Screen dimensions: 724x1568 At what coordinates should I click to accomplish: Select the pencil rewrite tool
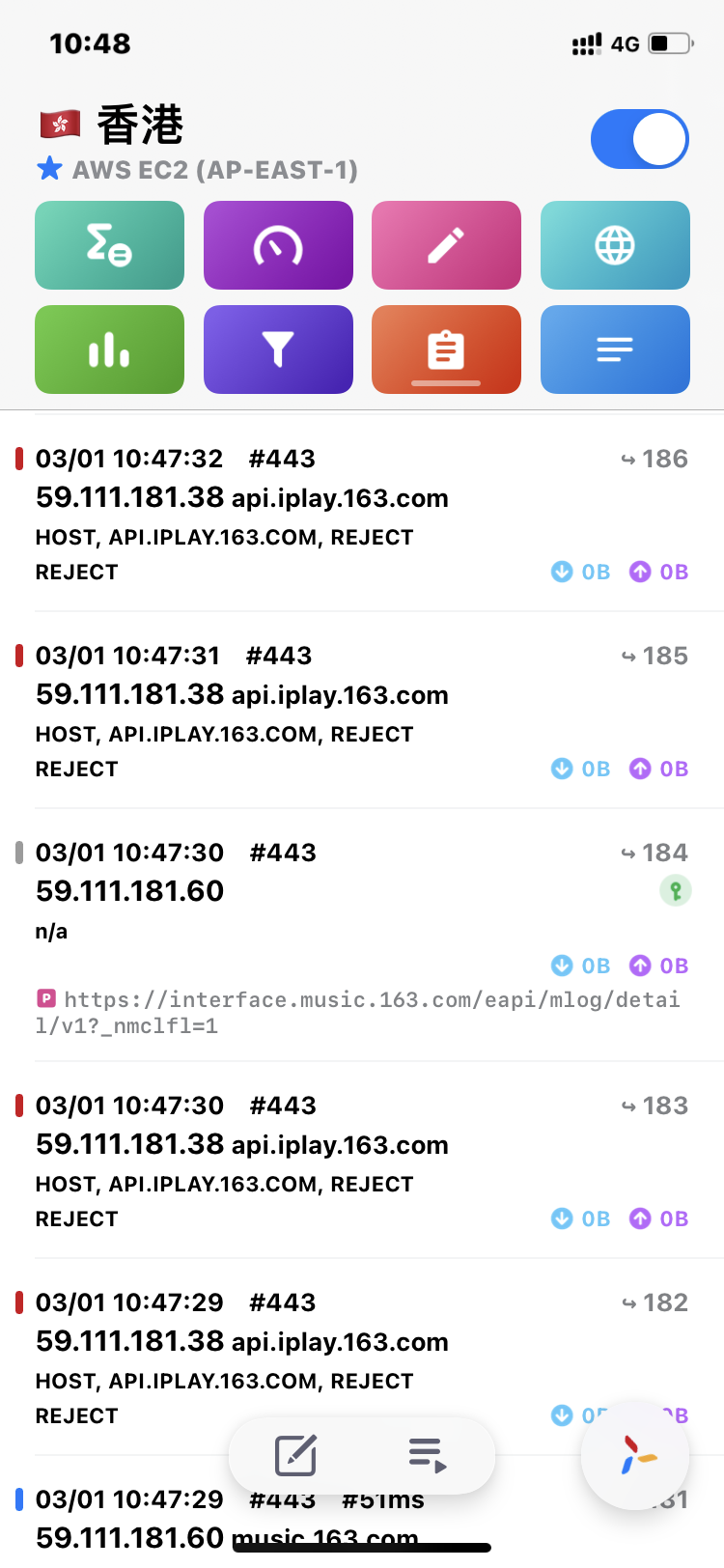click(x=446, y=245)
